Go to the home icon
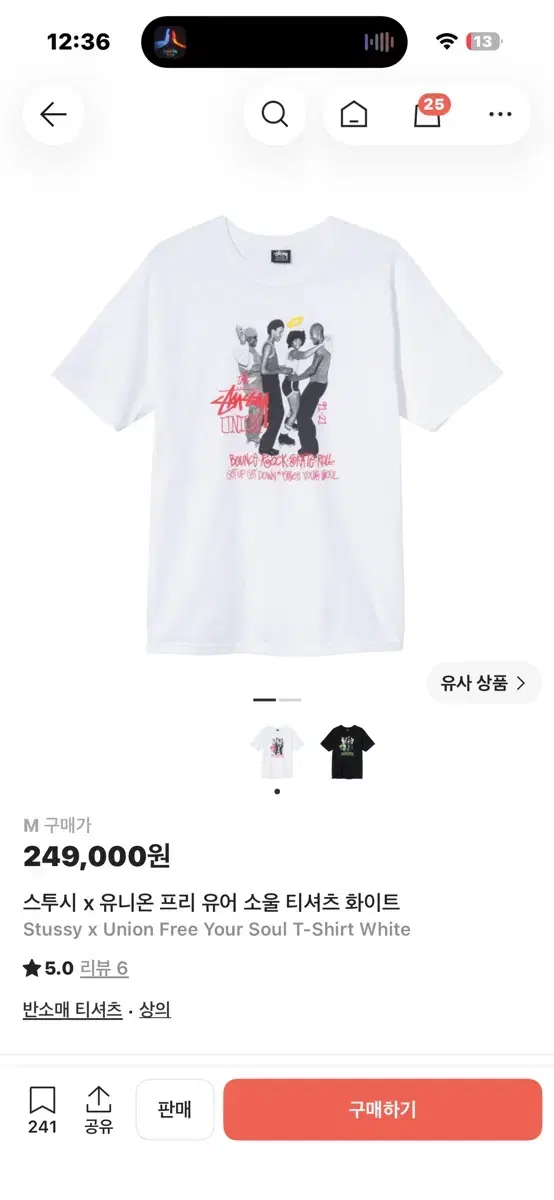Viewport: 554px width, 1200px height. tap(353, 114)
